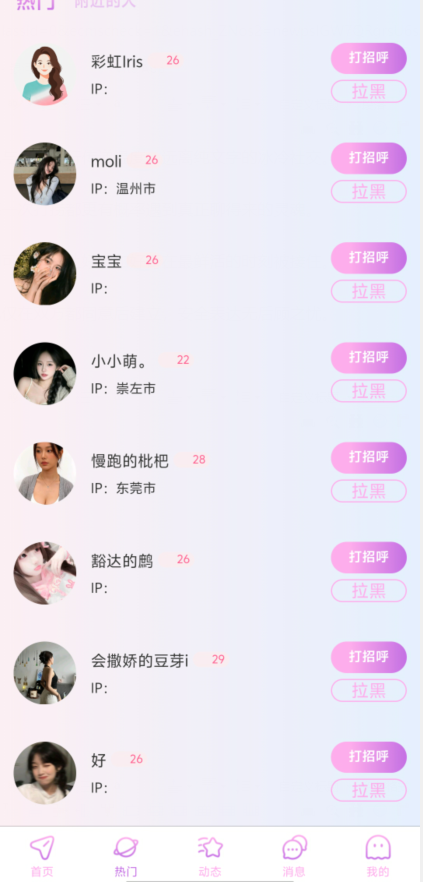Block user moli with 拉黑
423x882 pixels.
[x=368, y=191]
